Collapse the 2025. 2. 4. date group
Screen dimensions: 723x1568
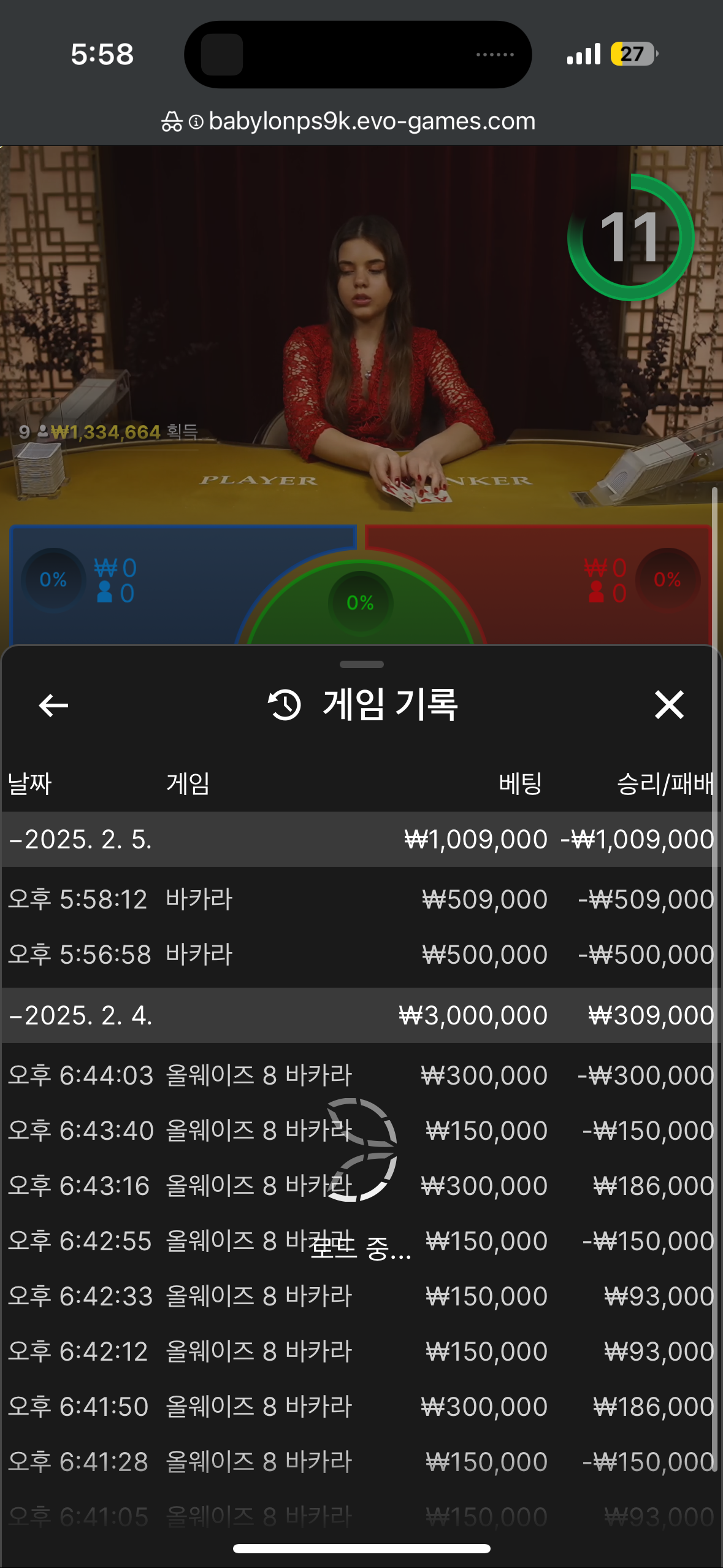pyautogui.click(x=80, y=1015)
